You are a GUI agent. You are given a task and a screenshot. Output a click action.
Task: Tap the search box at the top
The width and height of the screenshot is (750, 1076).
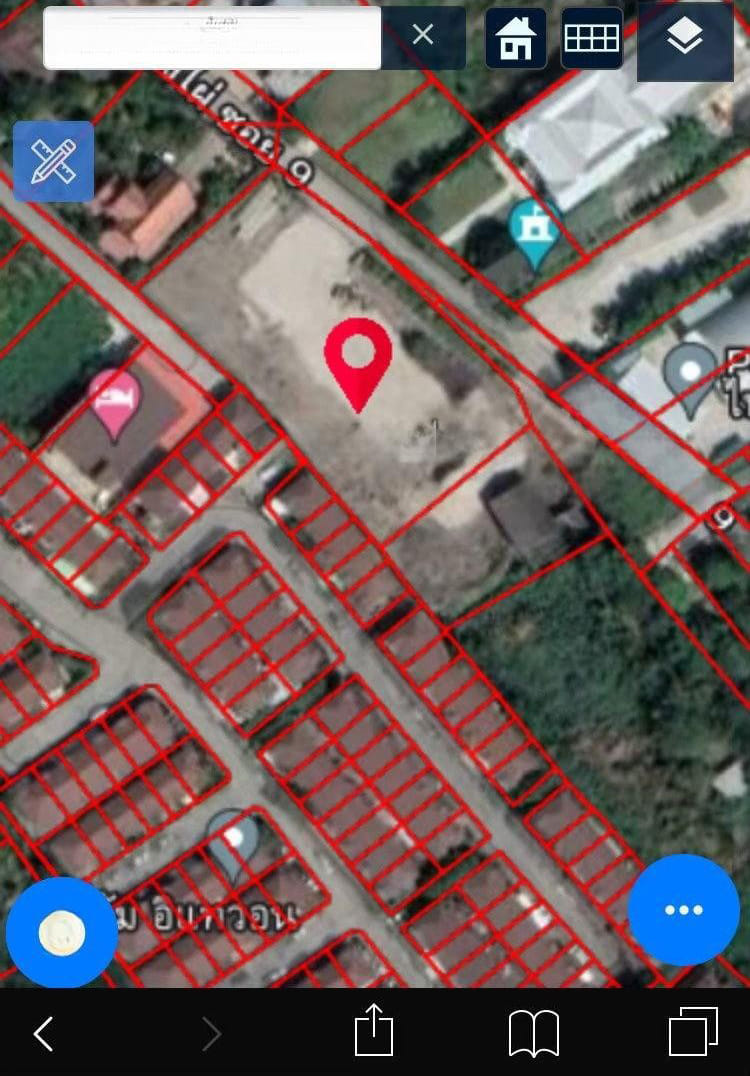tap(211, 38)
